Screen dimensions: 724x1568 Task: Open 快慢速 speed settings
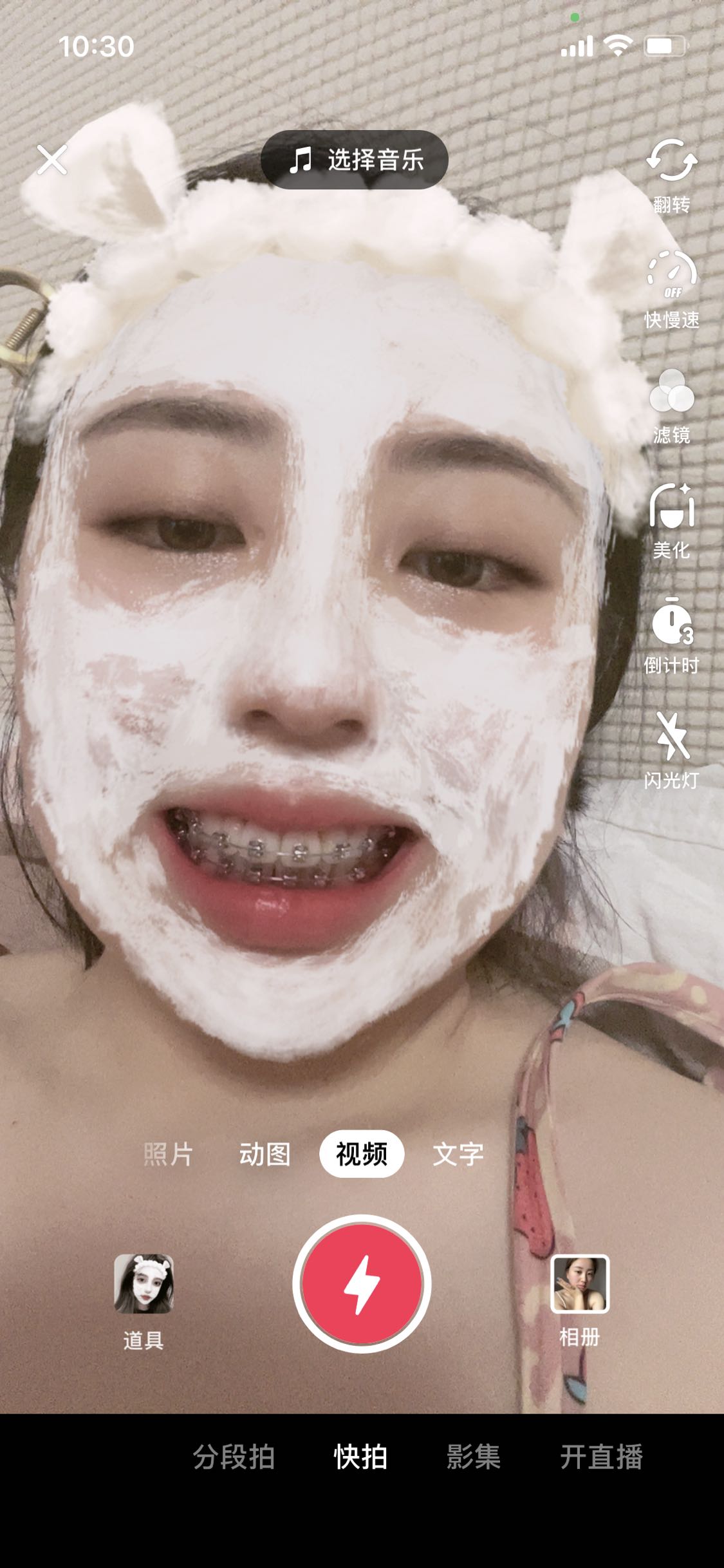click(671, 289)
